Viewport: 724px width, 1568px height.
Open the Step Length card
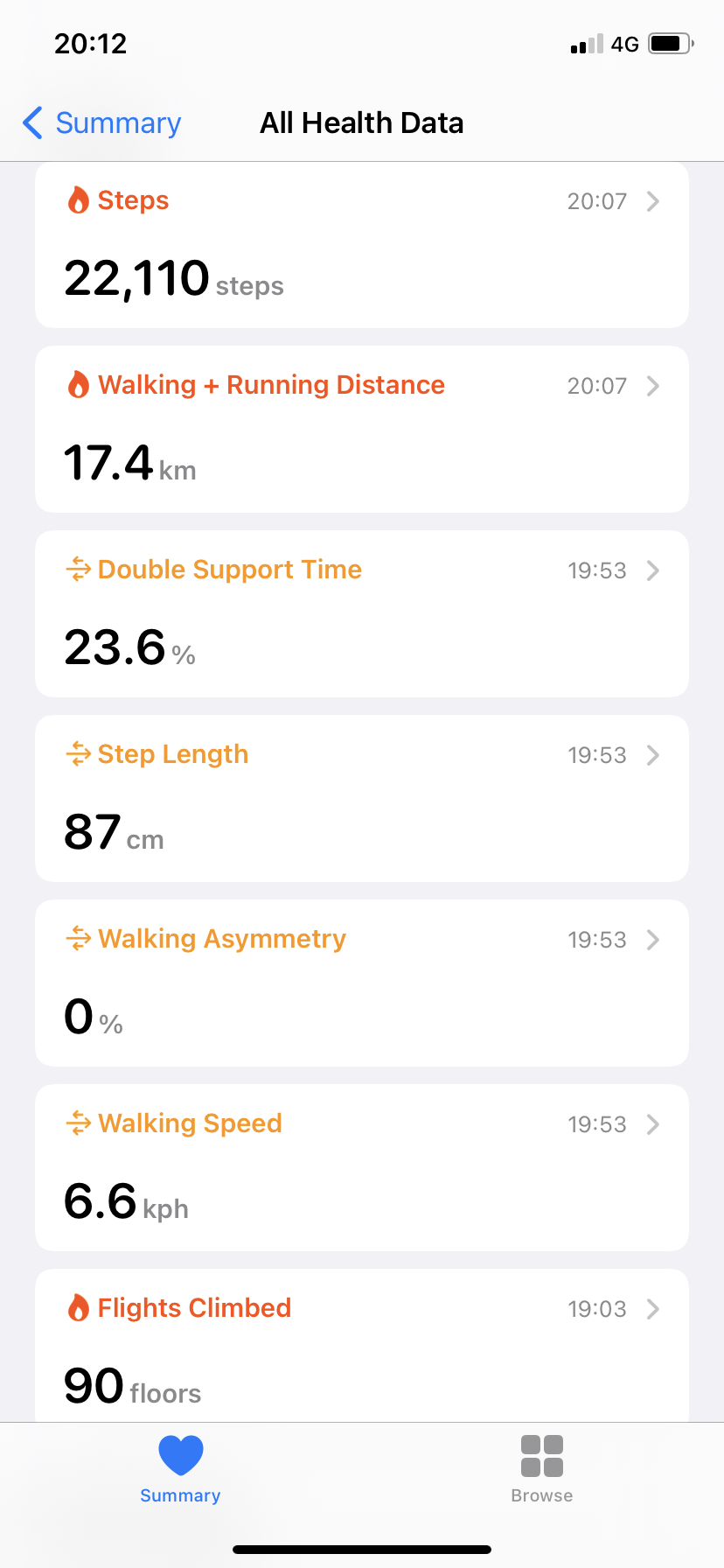point(362,798)
